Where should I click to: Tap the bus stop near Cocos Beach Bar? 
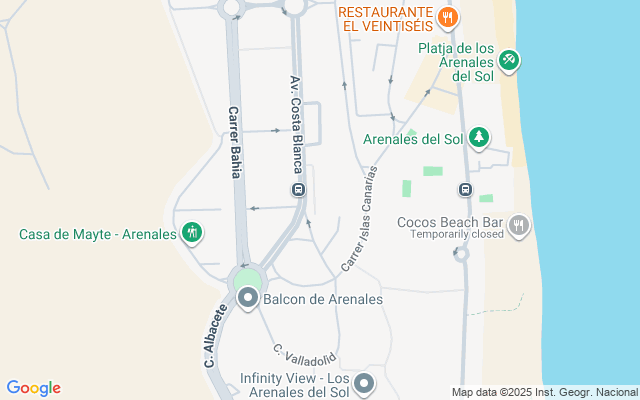tap(465, 189)
